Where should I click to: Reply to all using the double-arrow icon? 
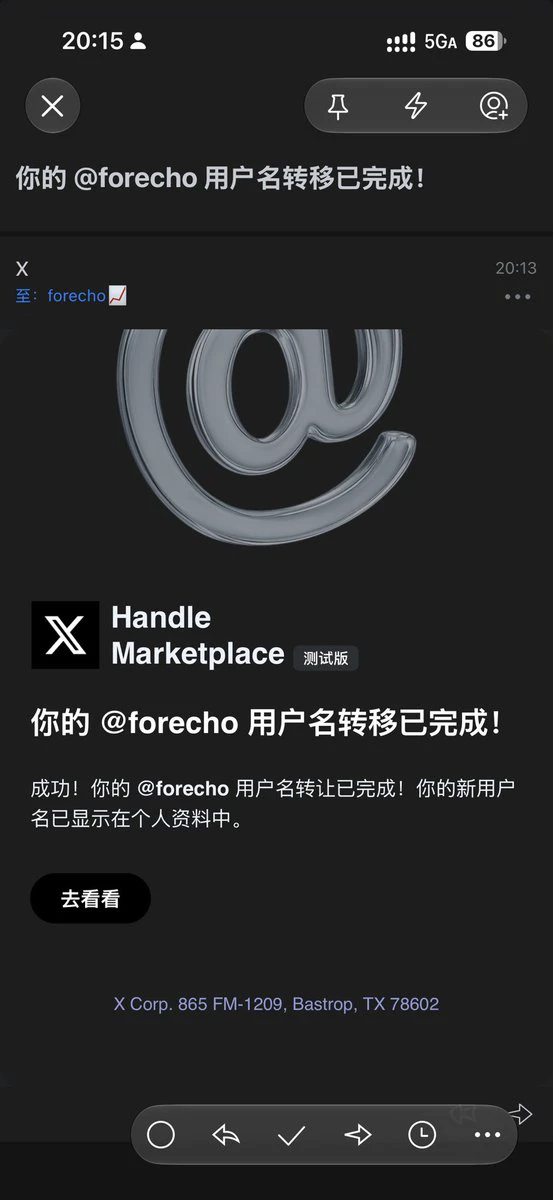pos(226,1134)
